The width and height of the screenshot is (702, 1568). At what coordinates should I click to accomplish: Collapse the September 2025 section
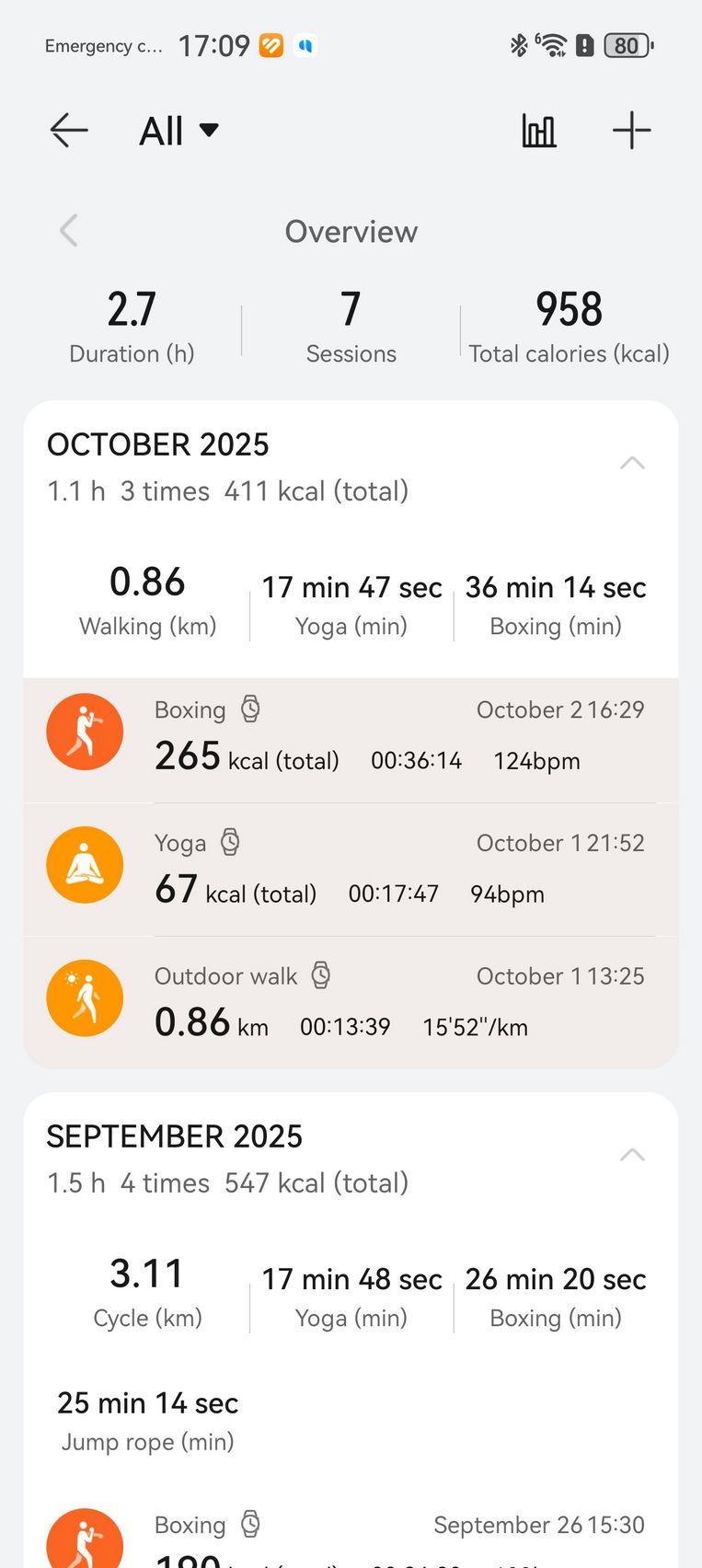(632, 1155)
